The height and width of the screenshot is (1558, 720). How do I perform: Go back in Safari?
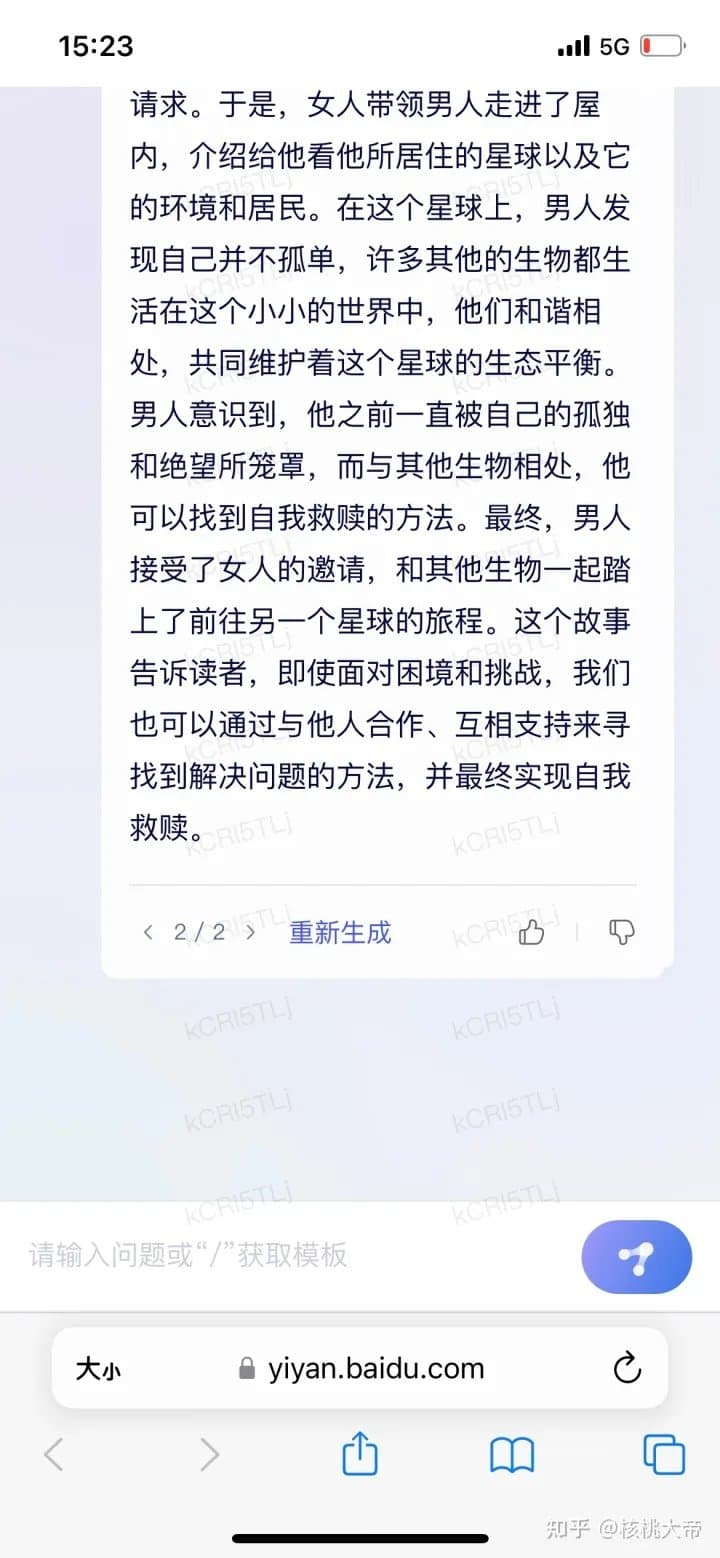tap(54, 1454)
